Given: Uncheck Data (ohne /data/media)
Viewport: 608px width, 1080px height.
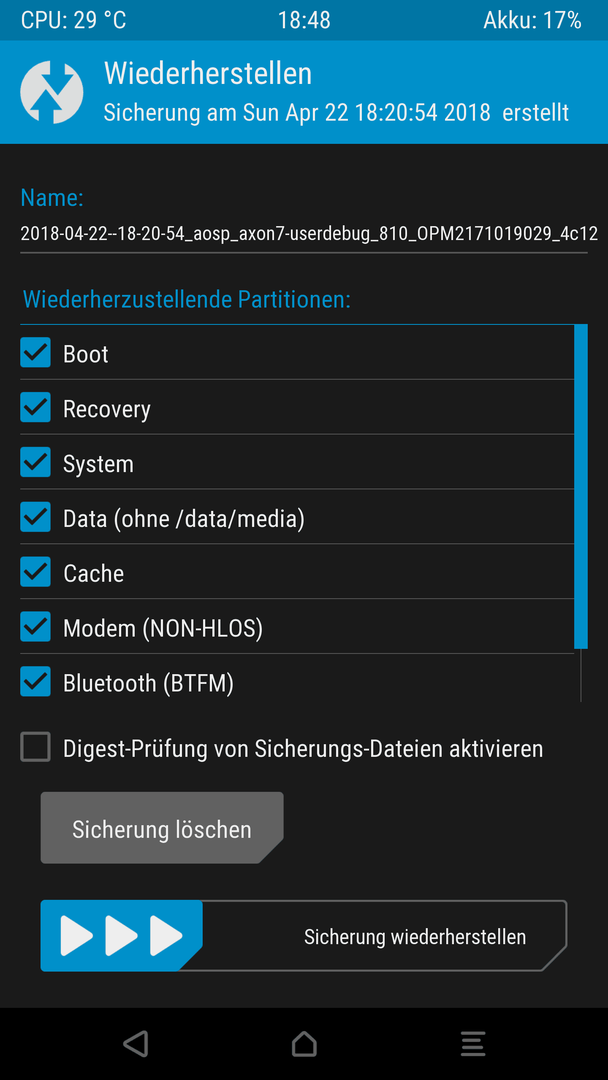Looking at the screenshot, I should coord(36,518).
